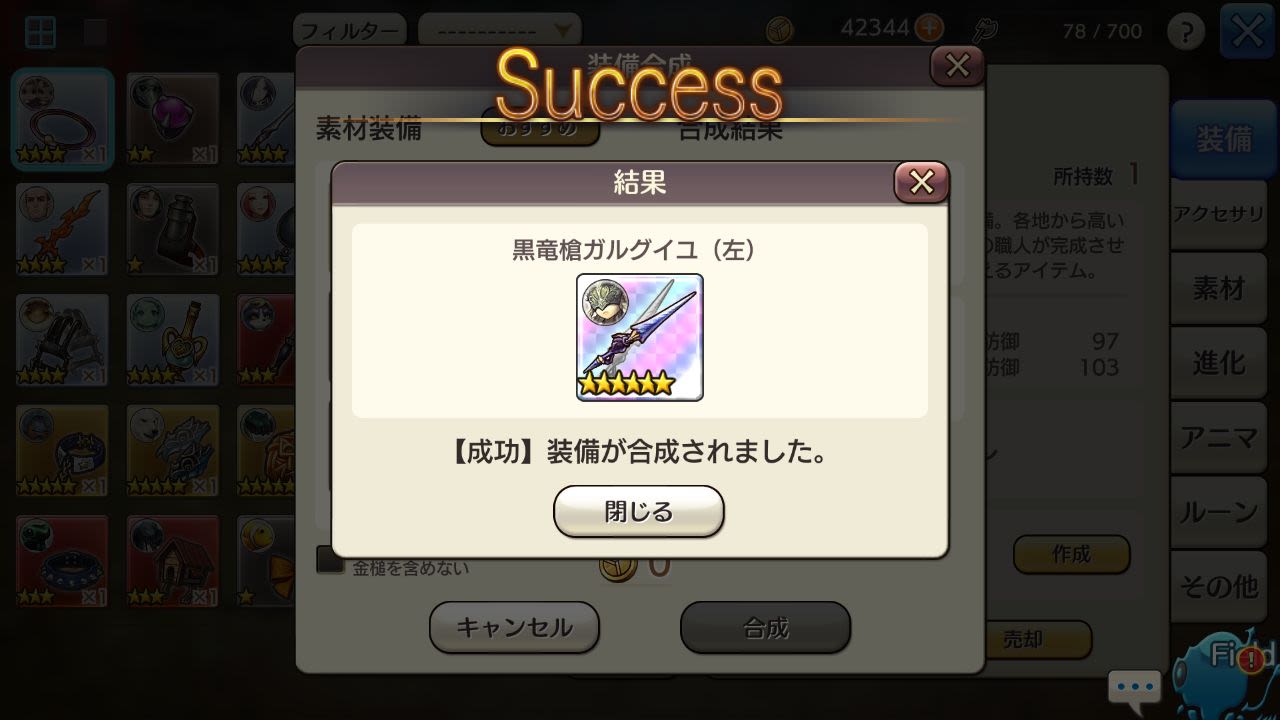Screen dimensions: 1280x720
Task: Switch to the 進化 tab
Action: (x=1218, y=363)
